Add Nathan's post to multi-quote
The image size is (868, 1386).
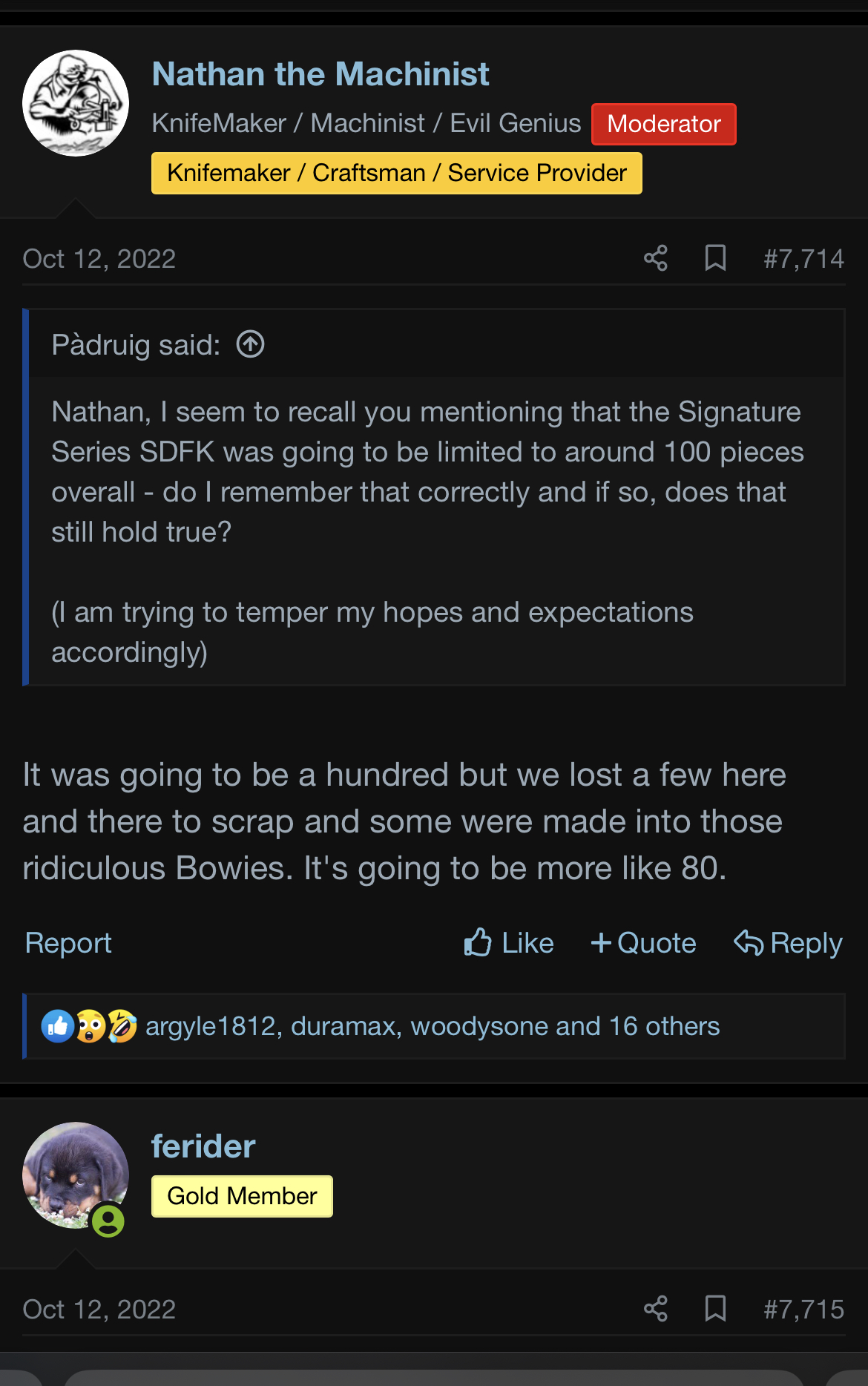pyautogui.click(x=643, y=943)
